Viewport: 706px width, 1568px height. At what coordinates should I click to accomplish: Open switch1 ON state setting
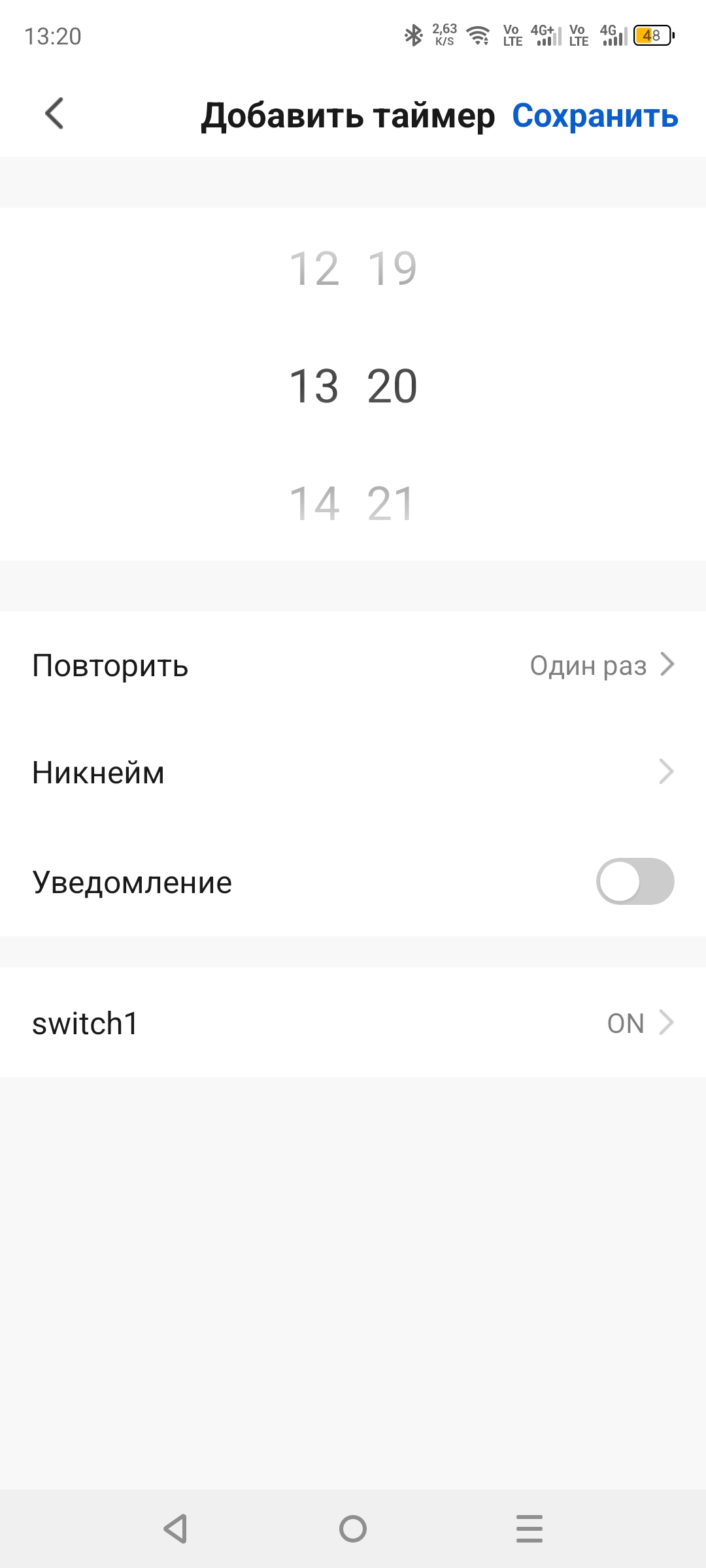353,1022
